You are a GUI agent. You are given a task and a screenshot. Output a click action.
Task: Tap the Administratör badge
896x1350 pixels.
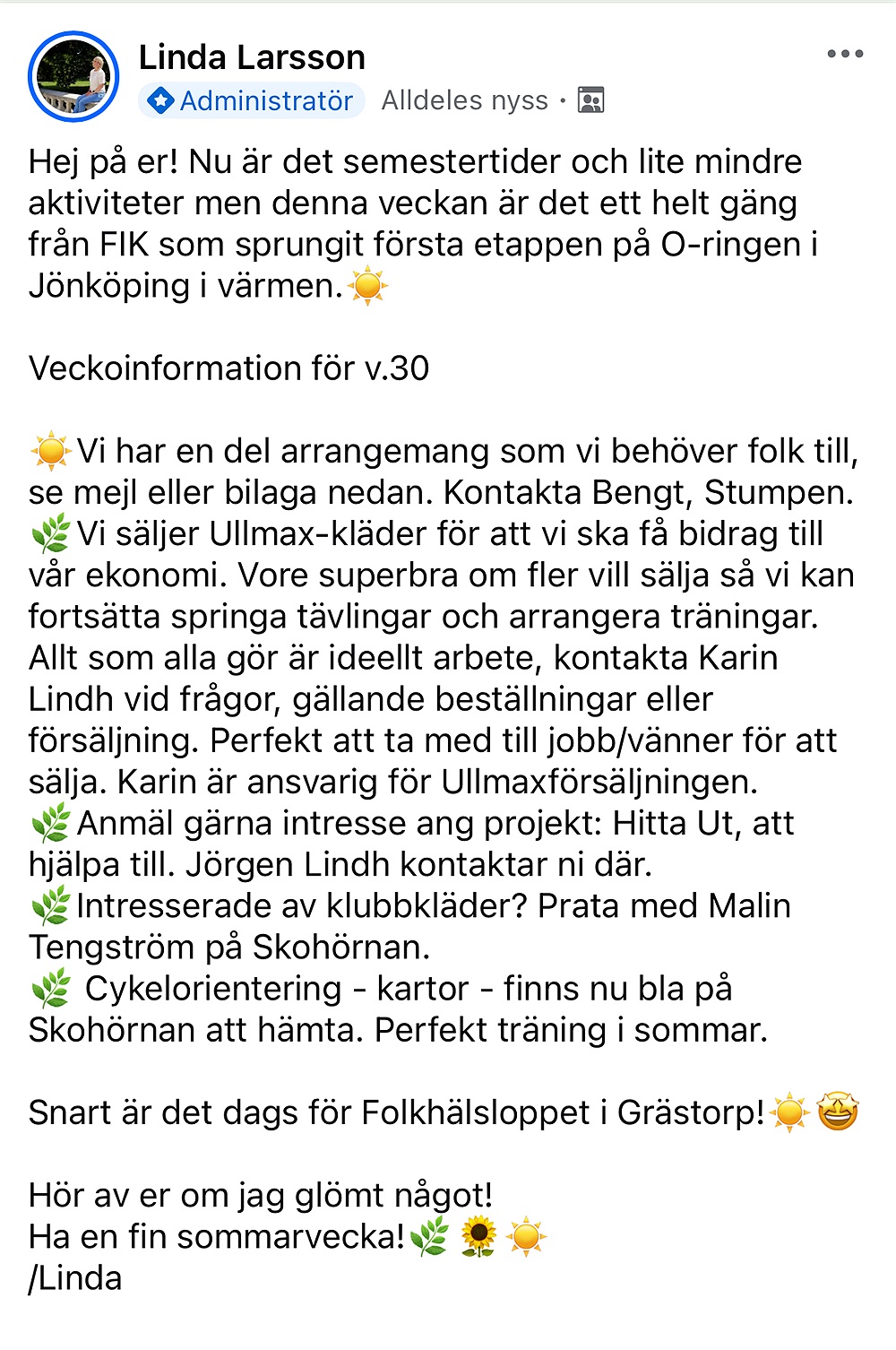(x=252, y=100)
